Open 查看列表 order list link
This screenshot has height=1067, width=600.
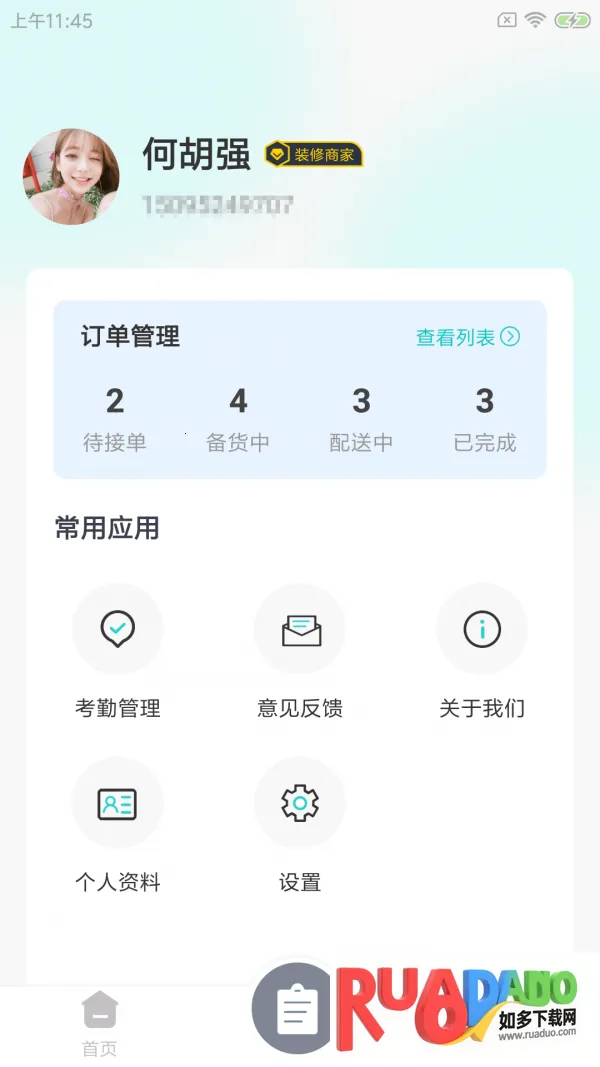[467, 337]
